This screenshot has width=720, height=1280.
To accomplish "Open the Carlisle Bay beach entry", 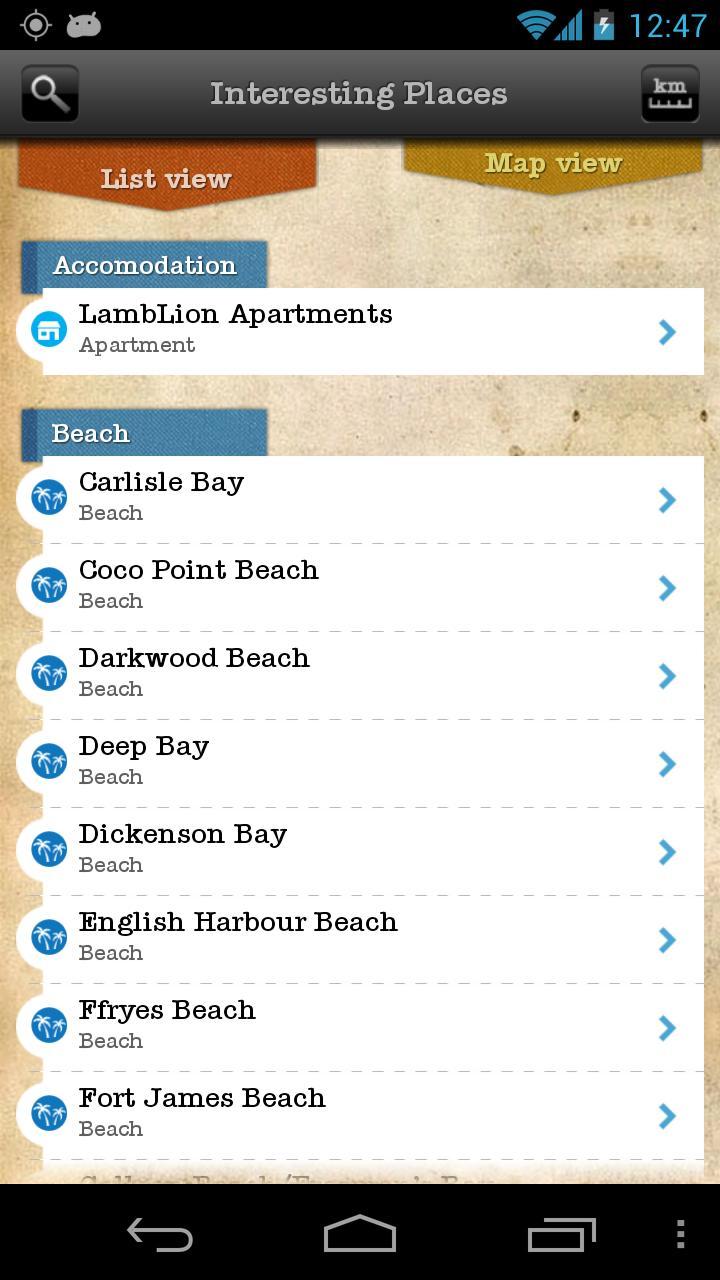I will point(372,498).
